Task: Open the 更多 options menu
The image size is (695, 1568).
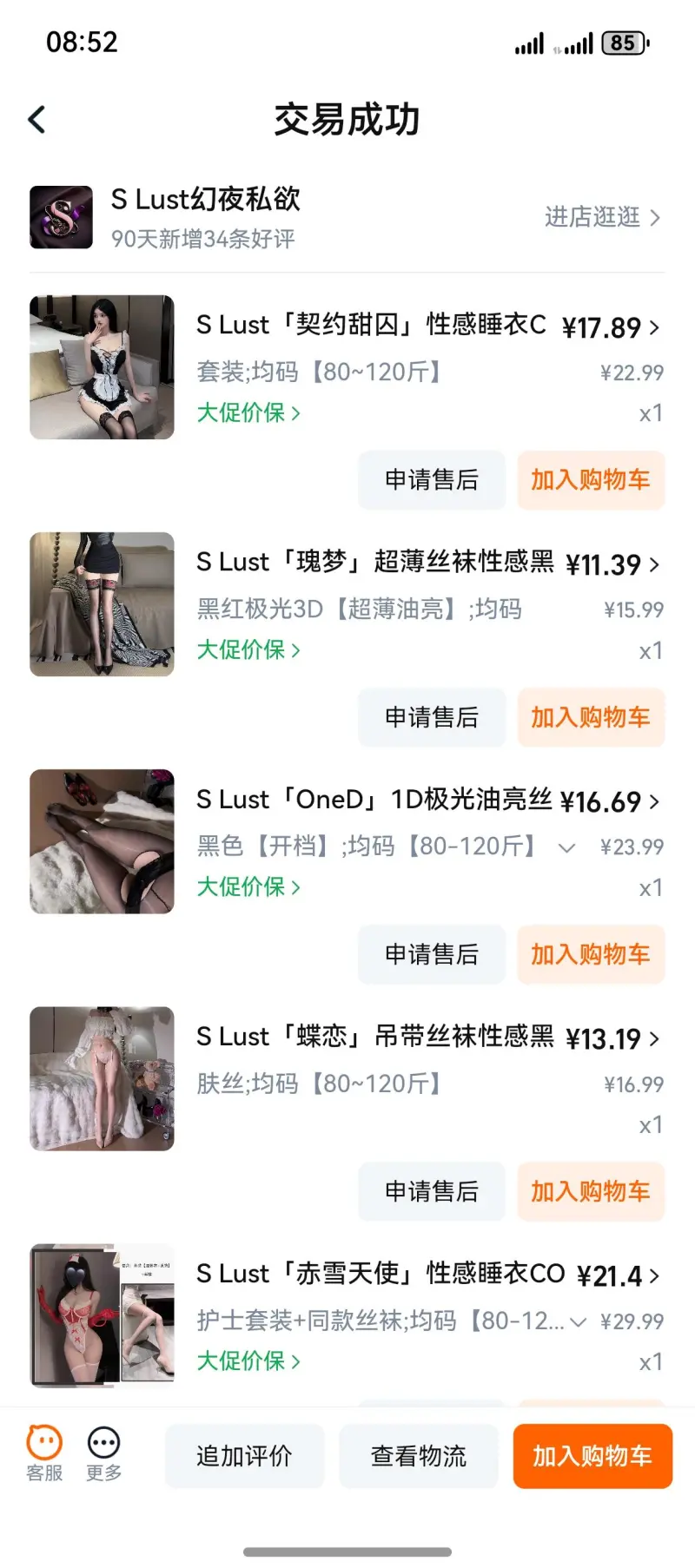Action: point(103,1454)
